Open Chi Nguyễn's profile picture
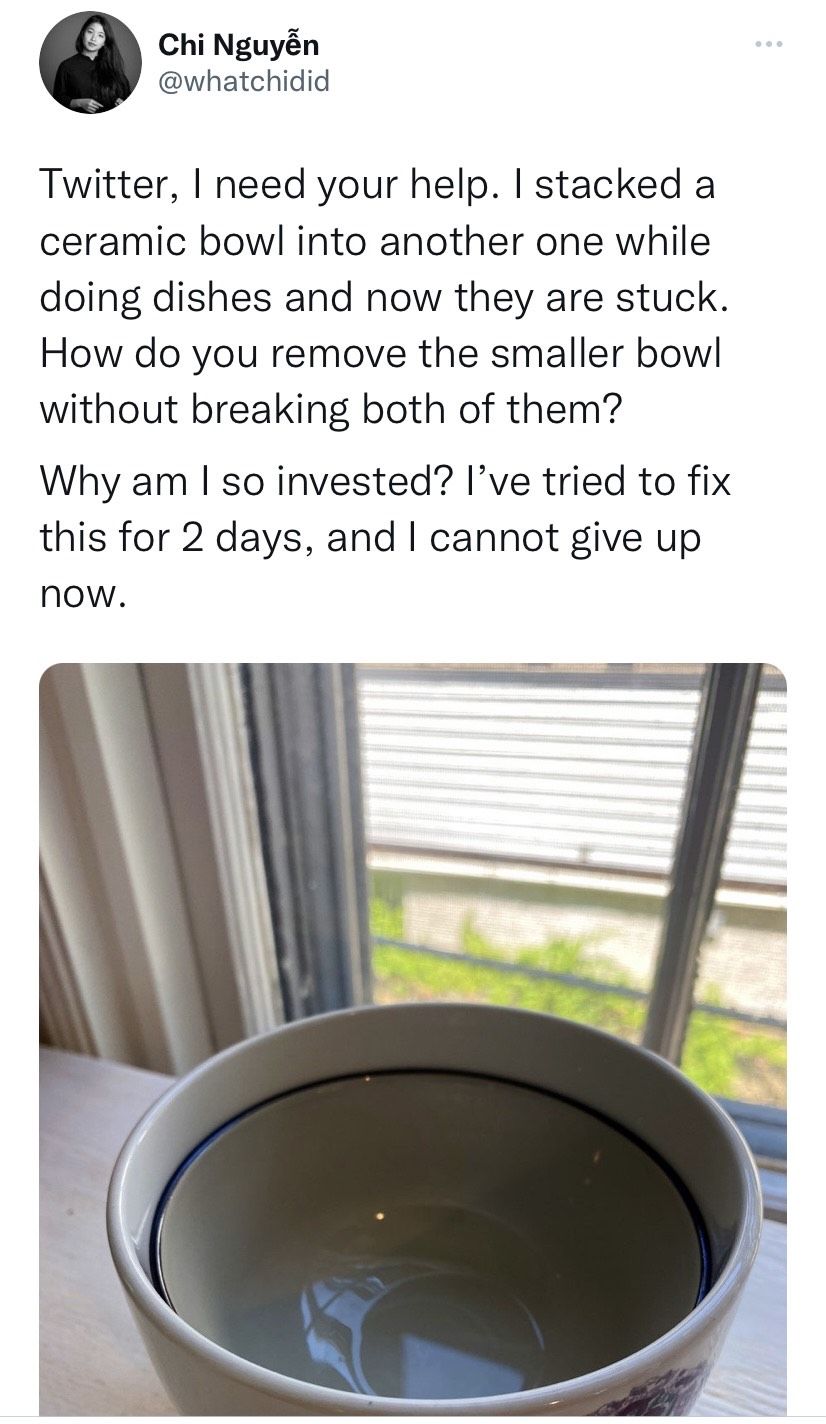Viewport: 826px width, 1424px height. point(90,62)
